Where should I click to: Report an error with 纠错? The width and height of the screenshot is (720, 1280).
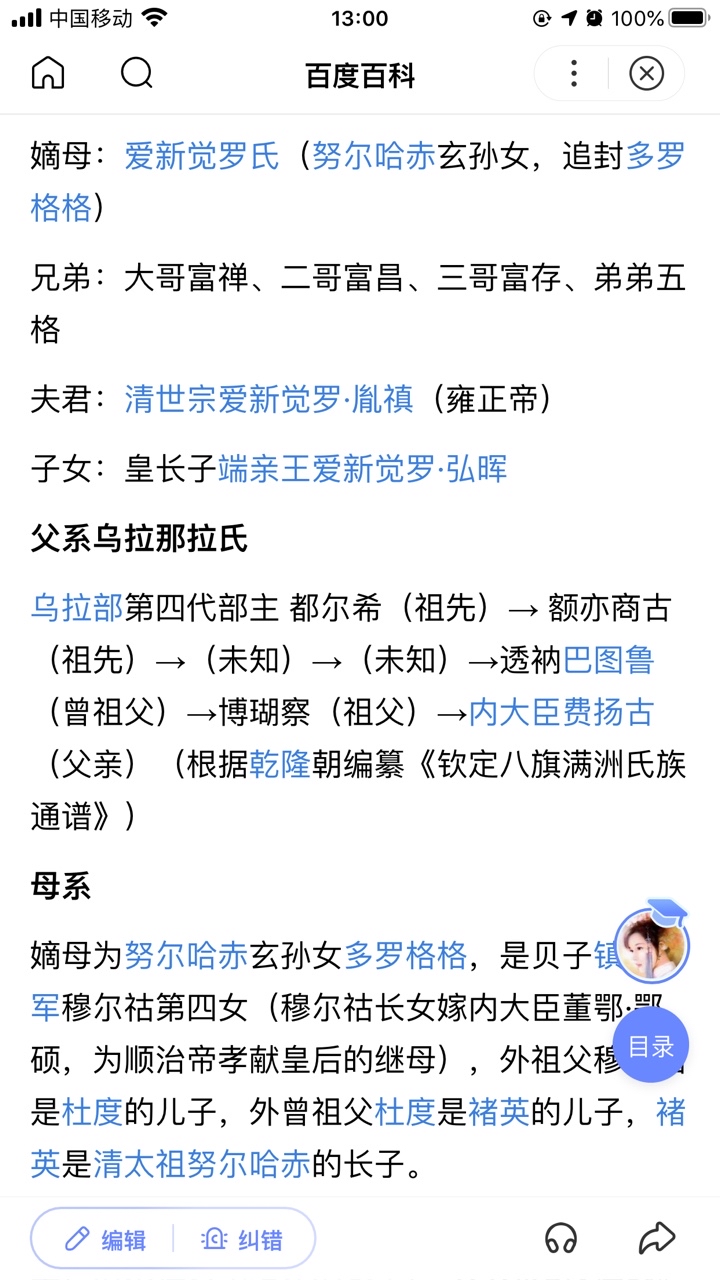(x=243, y=1240)
